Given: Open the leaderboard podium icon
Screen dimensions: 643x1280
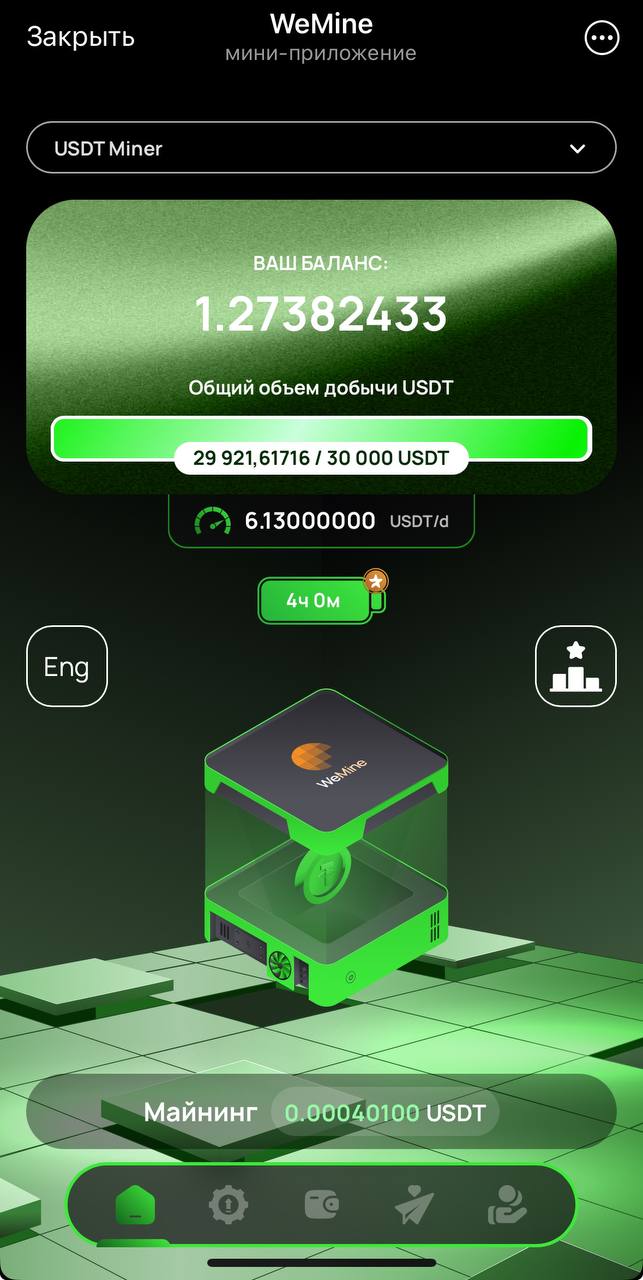Looking at the screenshot, I should [x=575, y=667].
